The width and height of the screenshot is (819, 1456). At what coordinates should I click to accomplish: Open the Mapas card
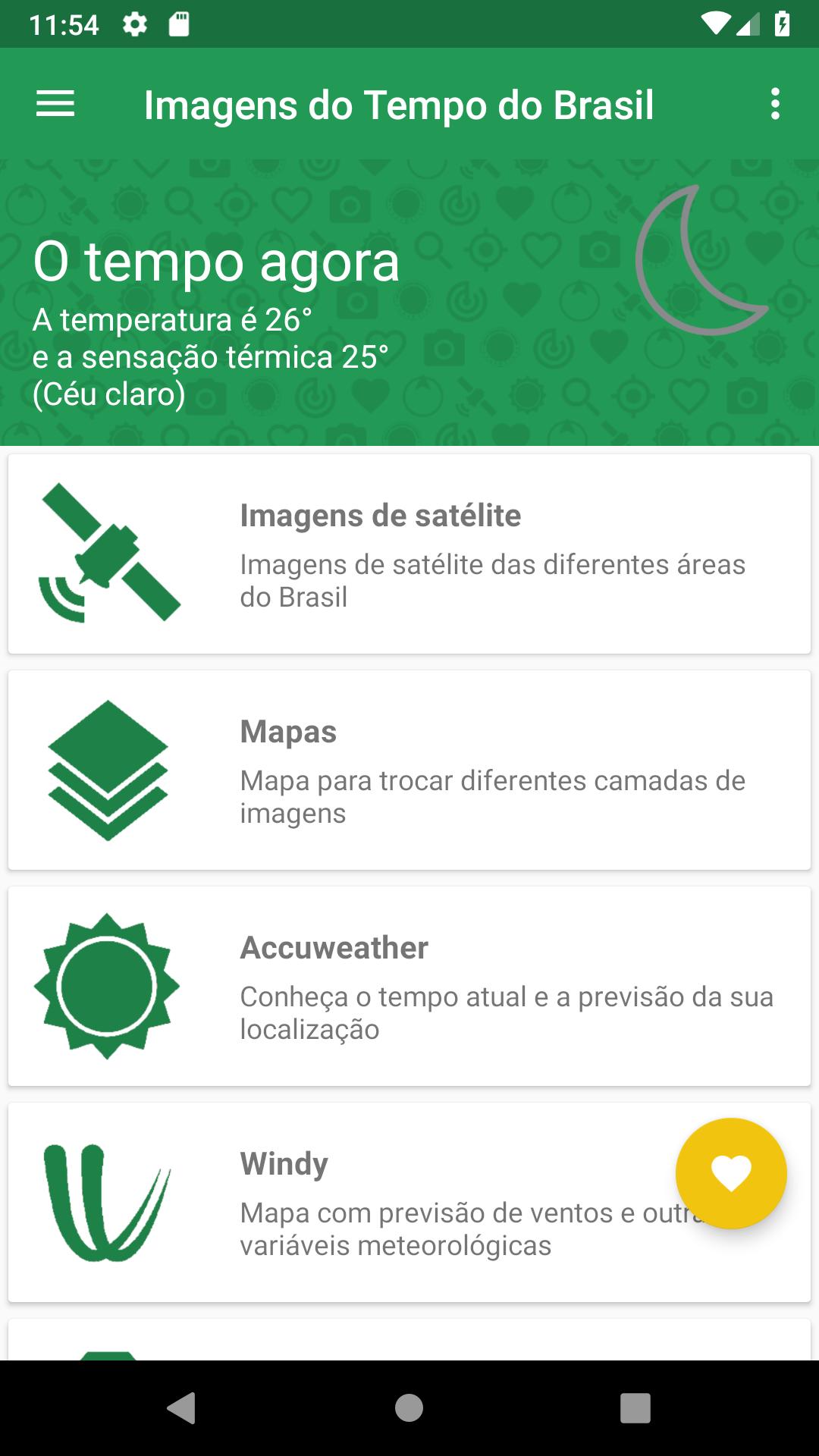pos(409,770)
